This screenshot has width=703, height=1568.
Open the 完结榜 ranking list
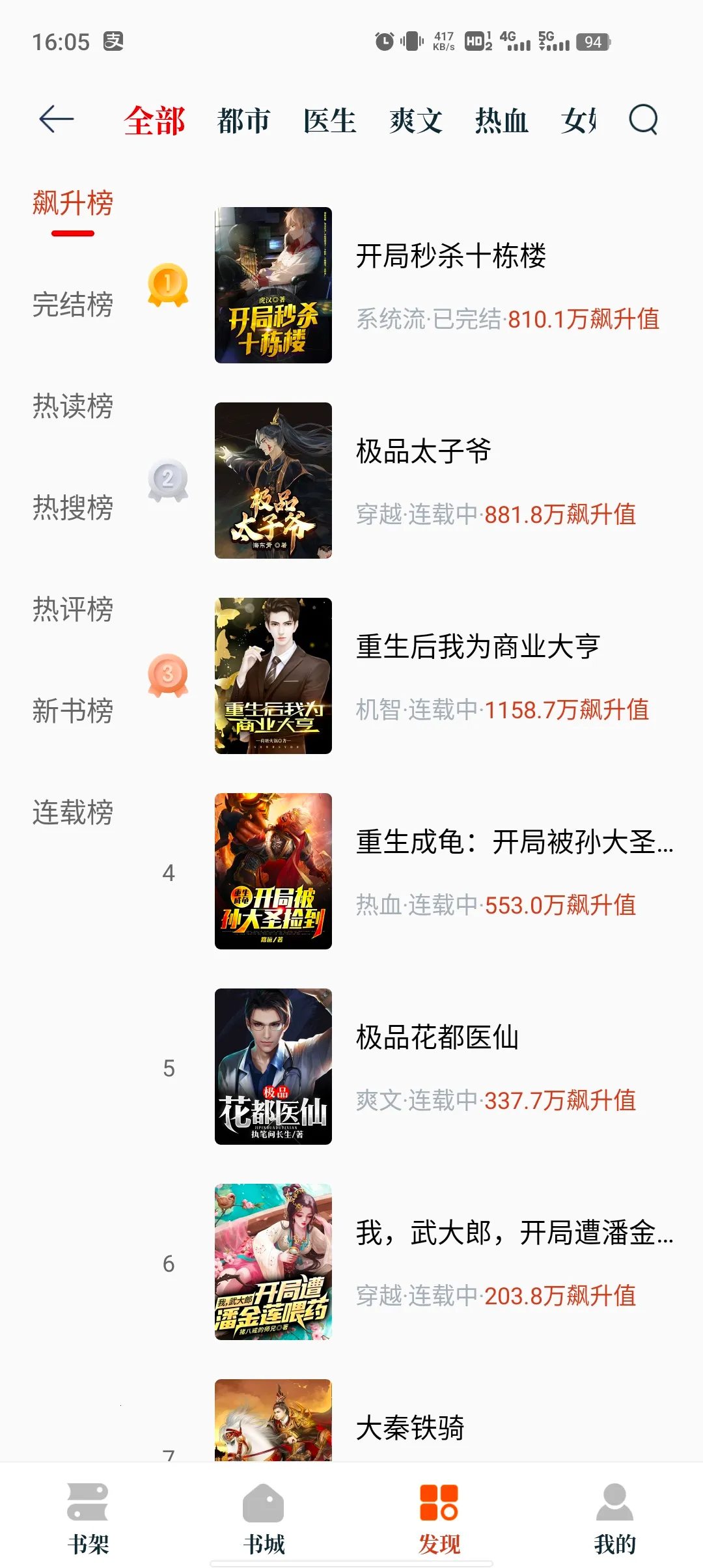click(73, 305)
